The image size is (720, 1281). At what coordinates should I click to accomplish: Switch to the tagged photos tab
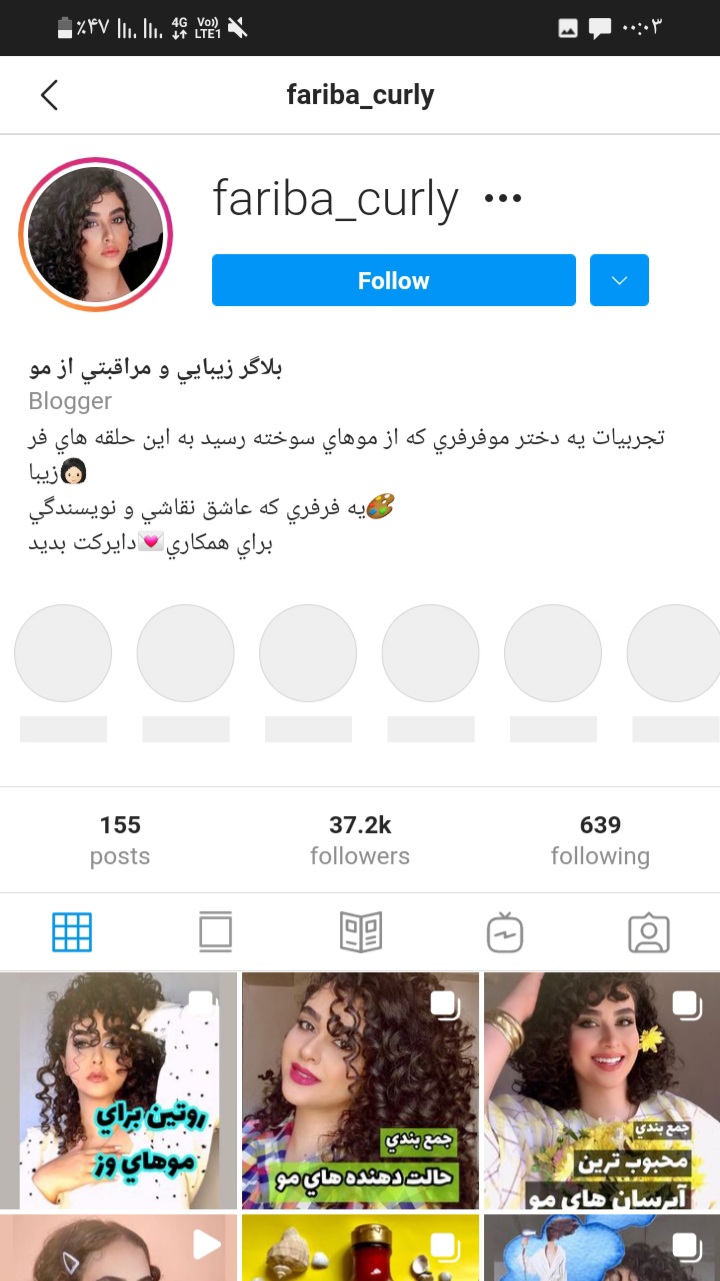(x=649, y=932)
